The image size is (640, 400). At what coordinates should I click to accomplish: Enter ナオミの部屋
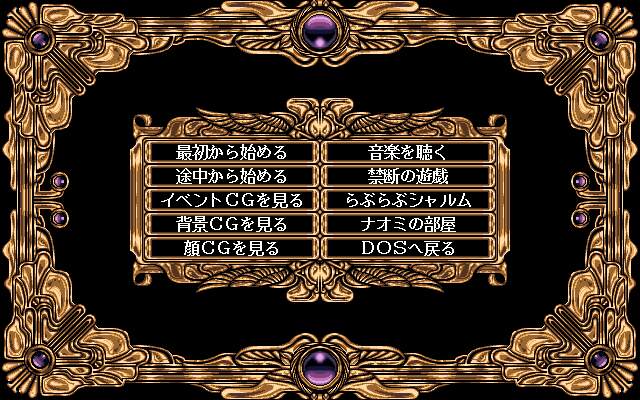click(x=408, y=223)
